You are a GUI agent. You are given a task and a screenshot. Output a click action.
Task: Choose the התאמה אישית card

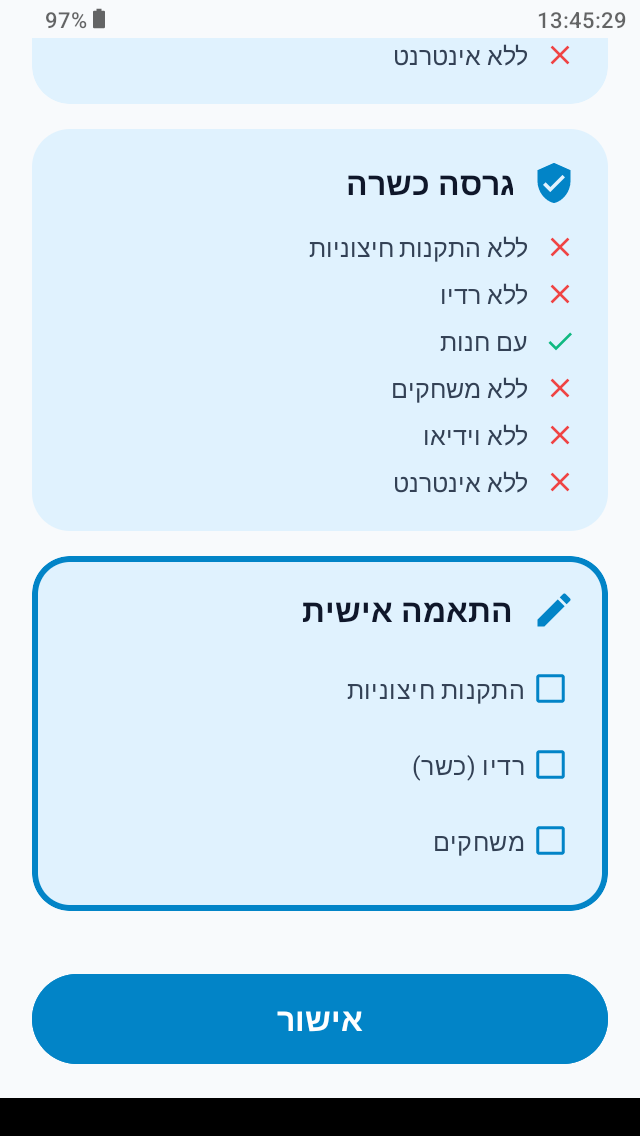[x=320, y=733]
